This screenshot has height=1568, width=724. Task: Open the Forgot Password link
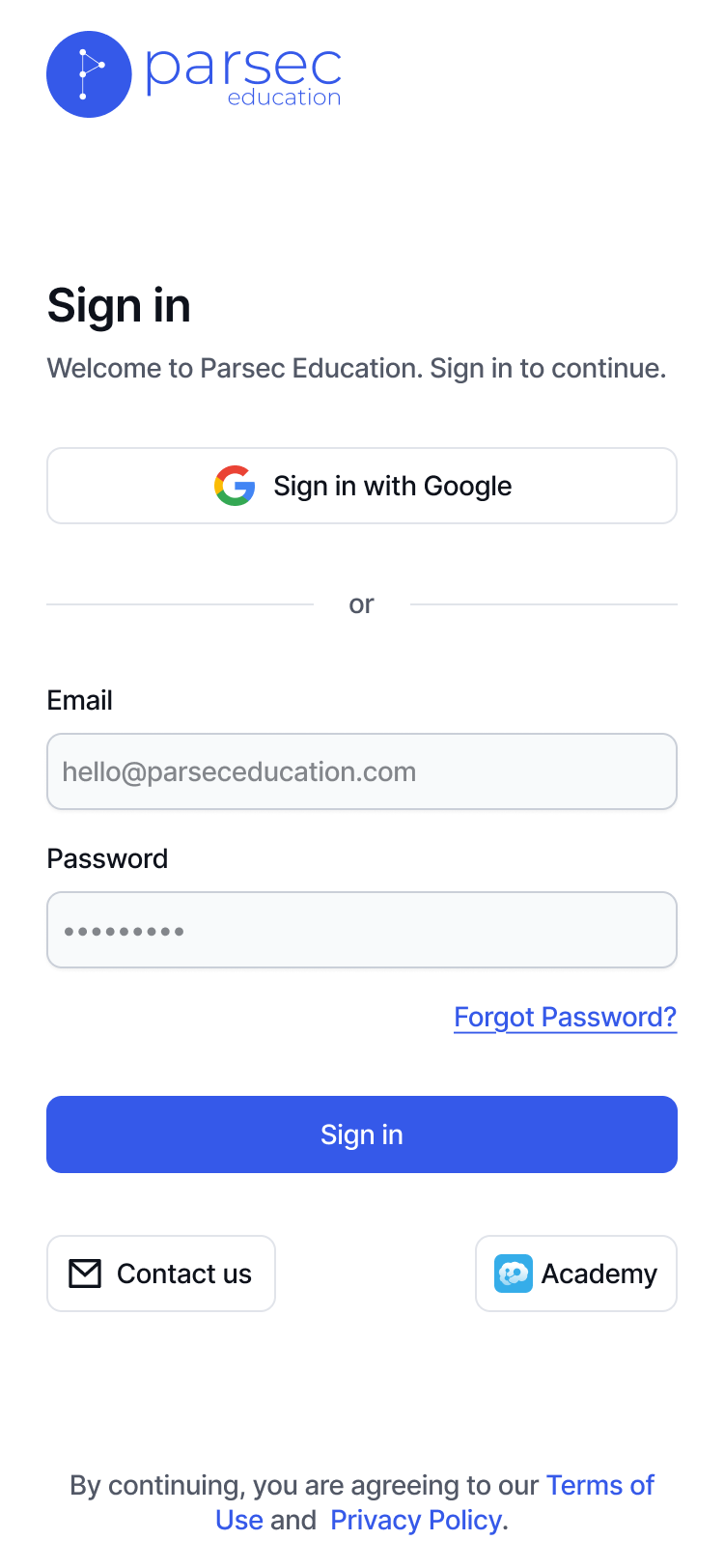pos(565,1017)
